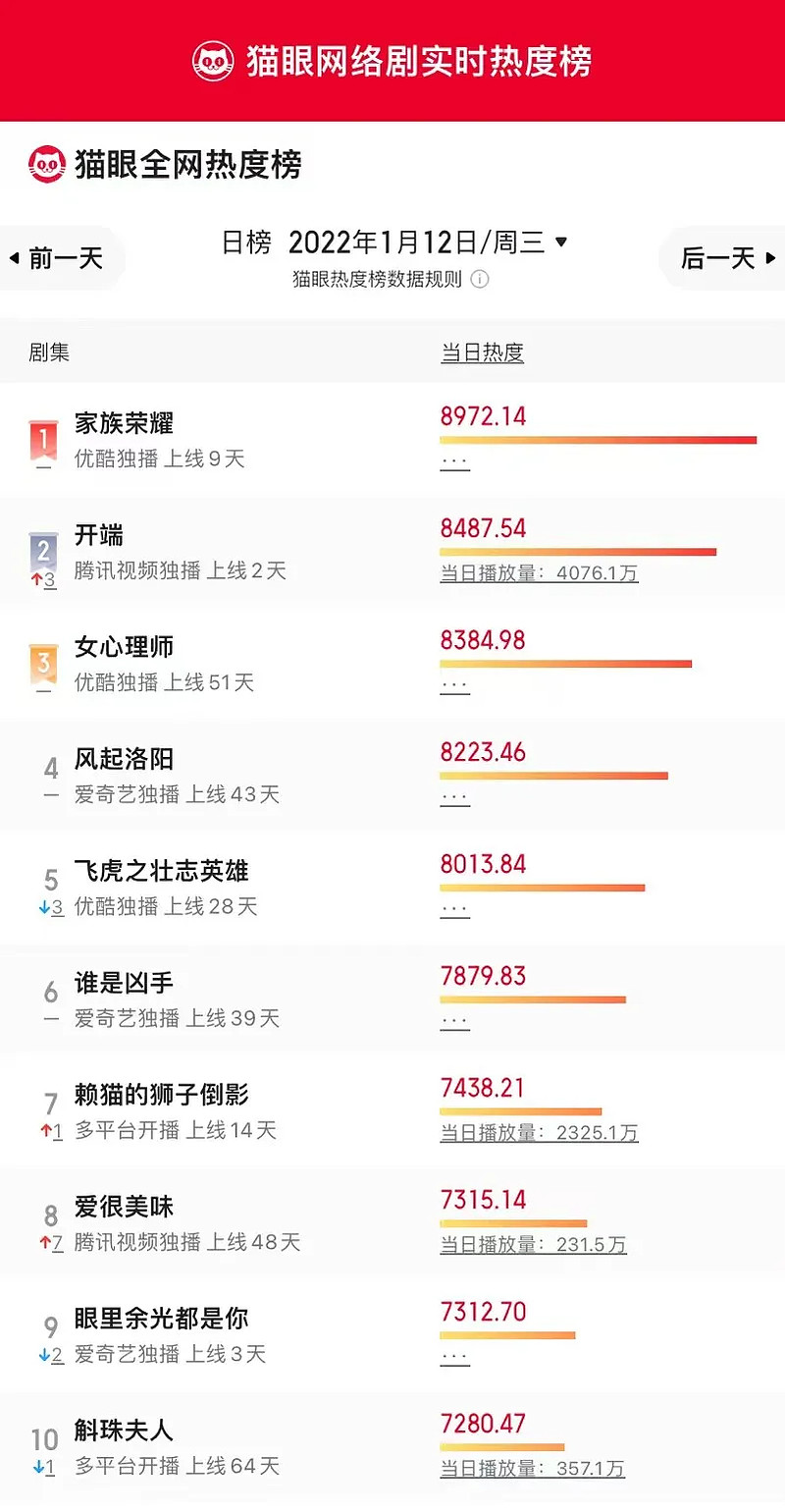Open the 家族荣耀 series row

click(392, 440)
